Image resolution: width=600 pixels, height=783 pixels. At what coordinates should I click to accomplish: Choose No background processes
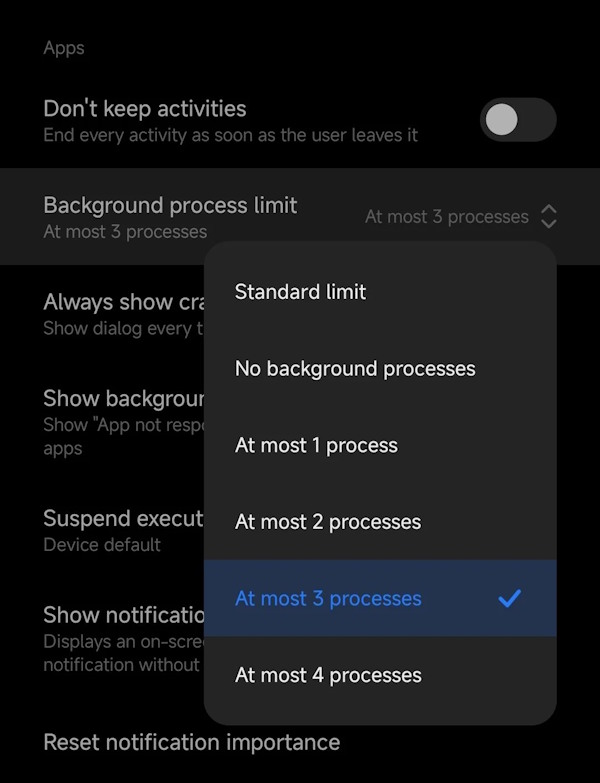(355, 369)
